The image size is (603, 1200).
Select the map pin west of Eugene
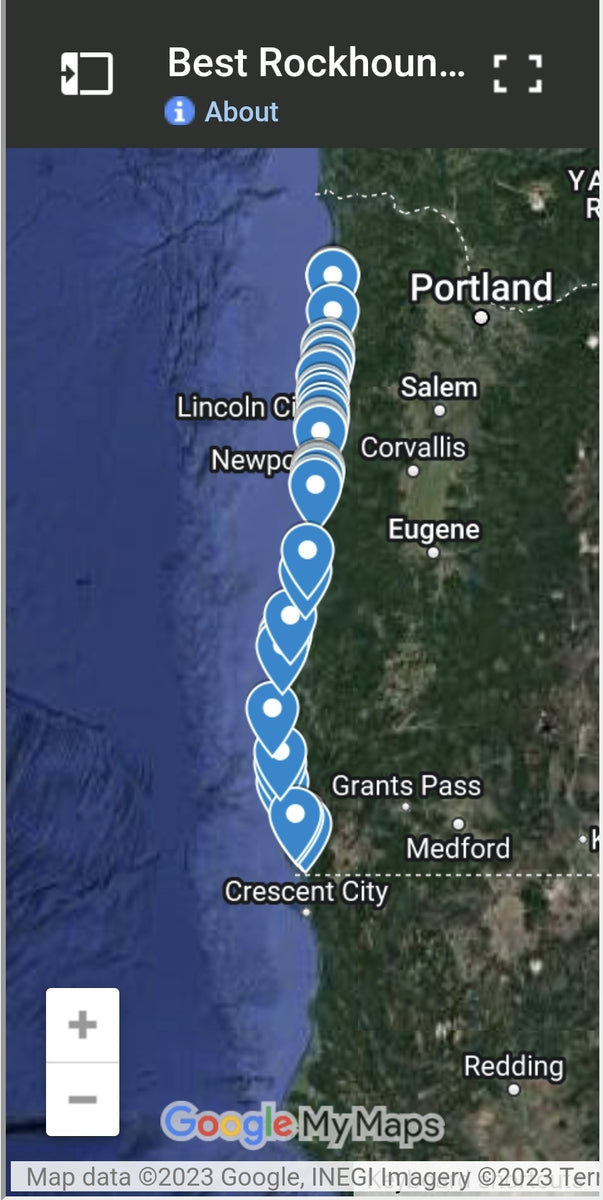[x=307, y=552]
